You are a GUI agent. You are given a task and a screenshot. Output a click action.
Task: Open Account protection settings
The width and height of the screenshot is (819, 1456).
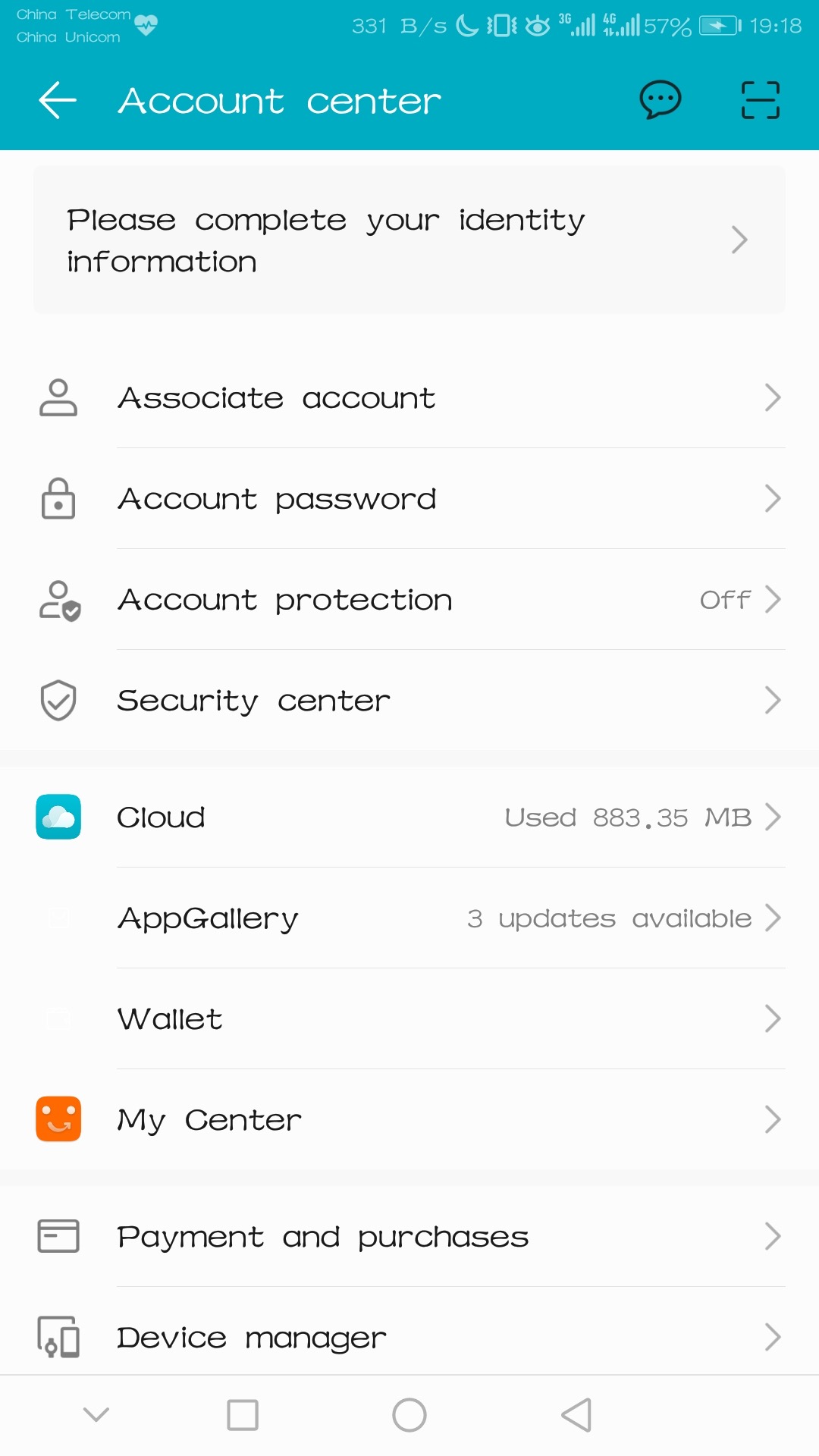409,600
